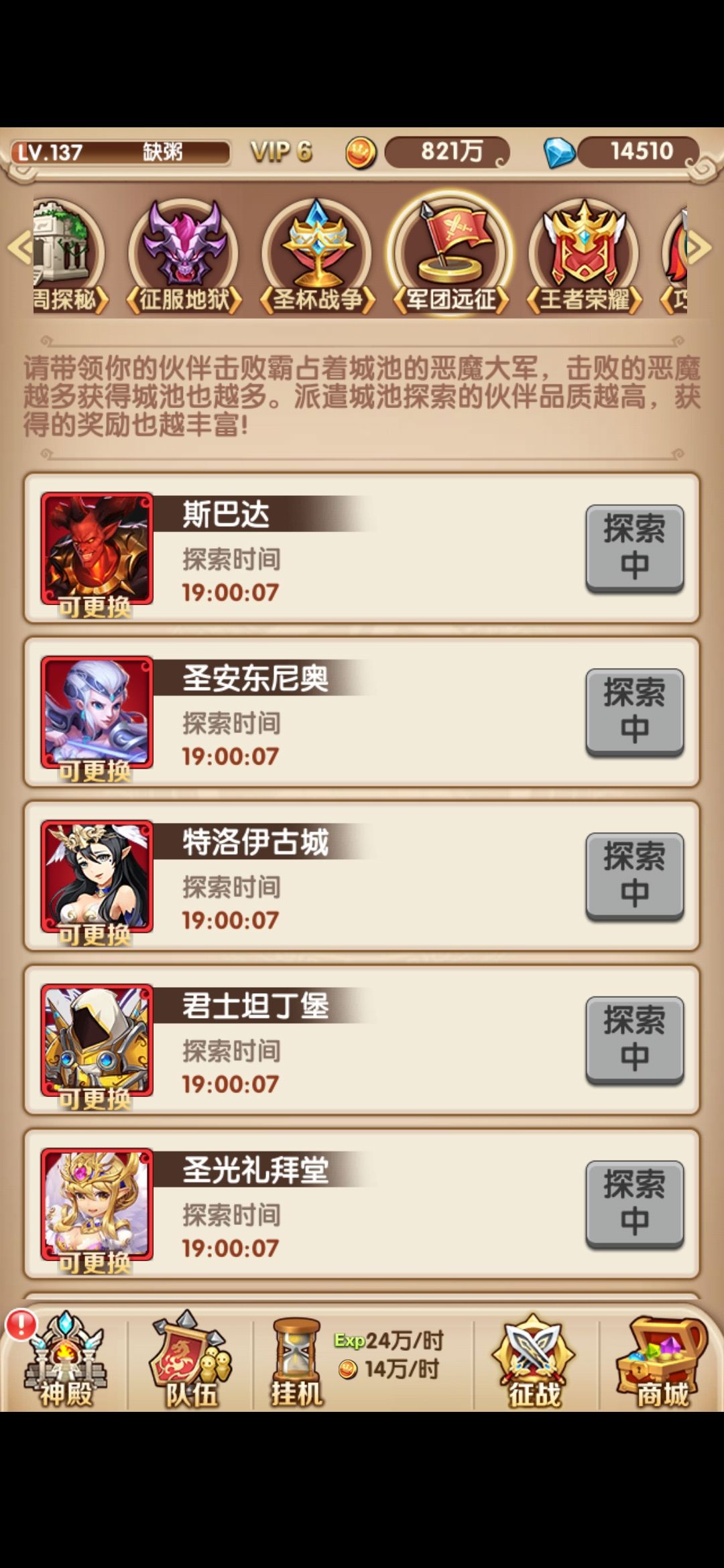The image size is (724, 1568).
Task: Open the 神殿 temple icon in bottom bar
Action: coord(64,1367)
